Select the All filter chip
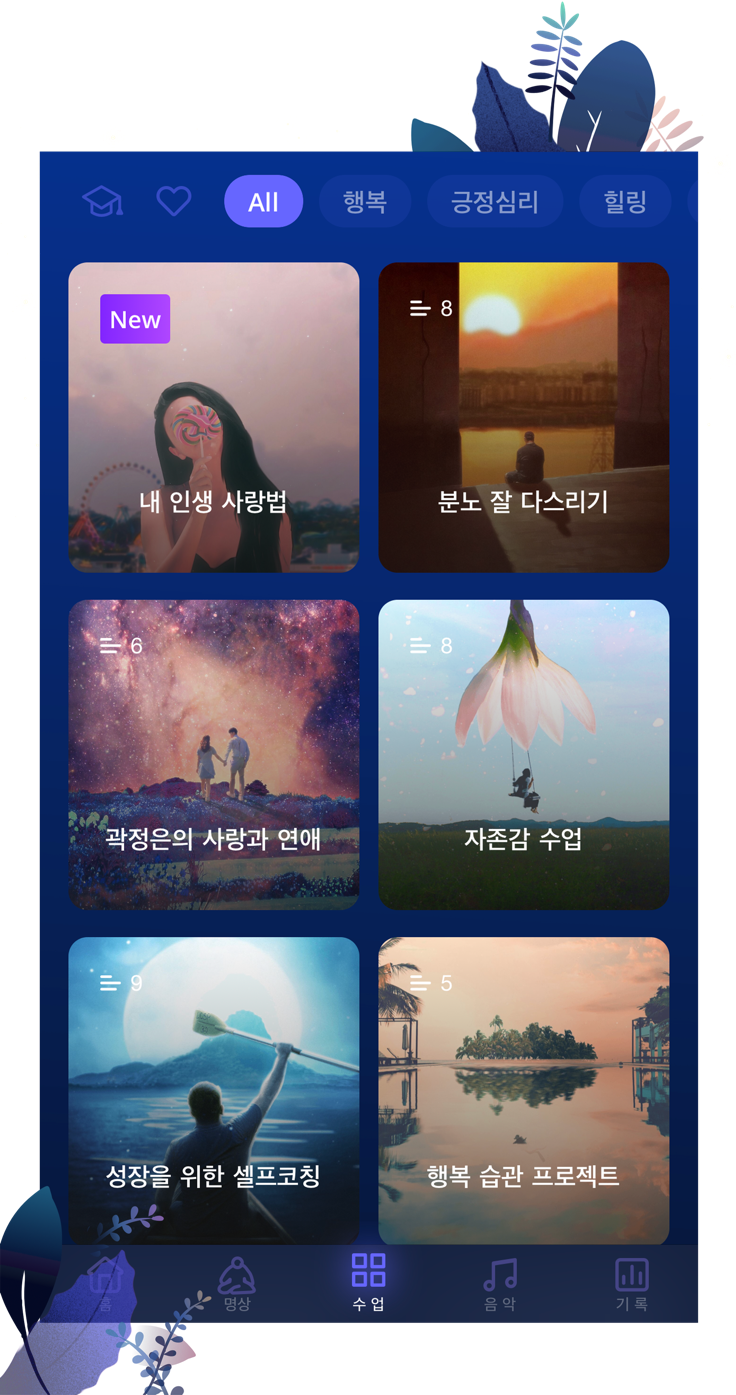 (263, 201)
